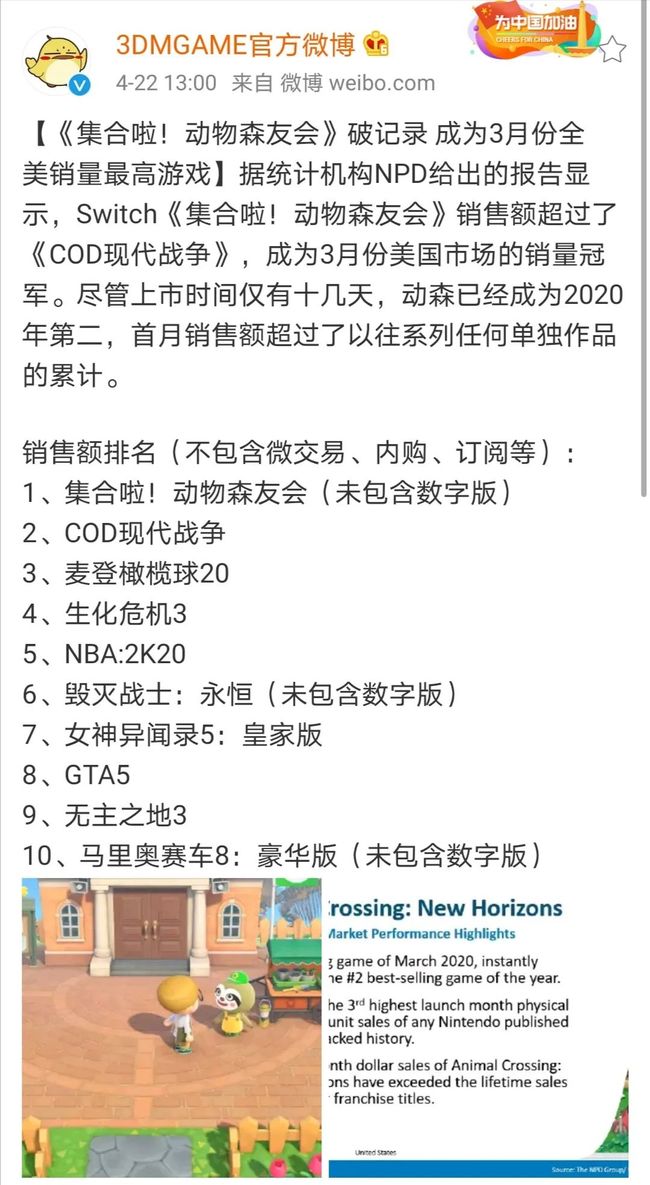Screen dimensions: 650x1185
Task: Open 3DMGAME's profile avatar
Action: (57, 63)
